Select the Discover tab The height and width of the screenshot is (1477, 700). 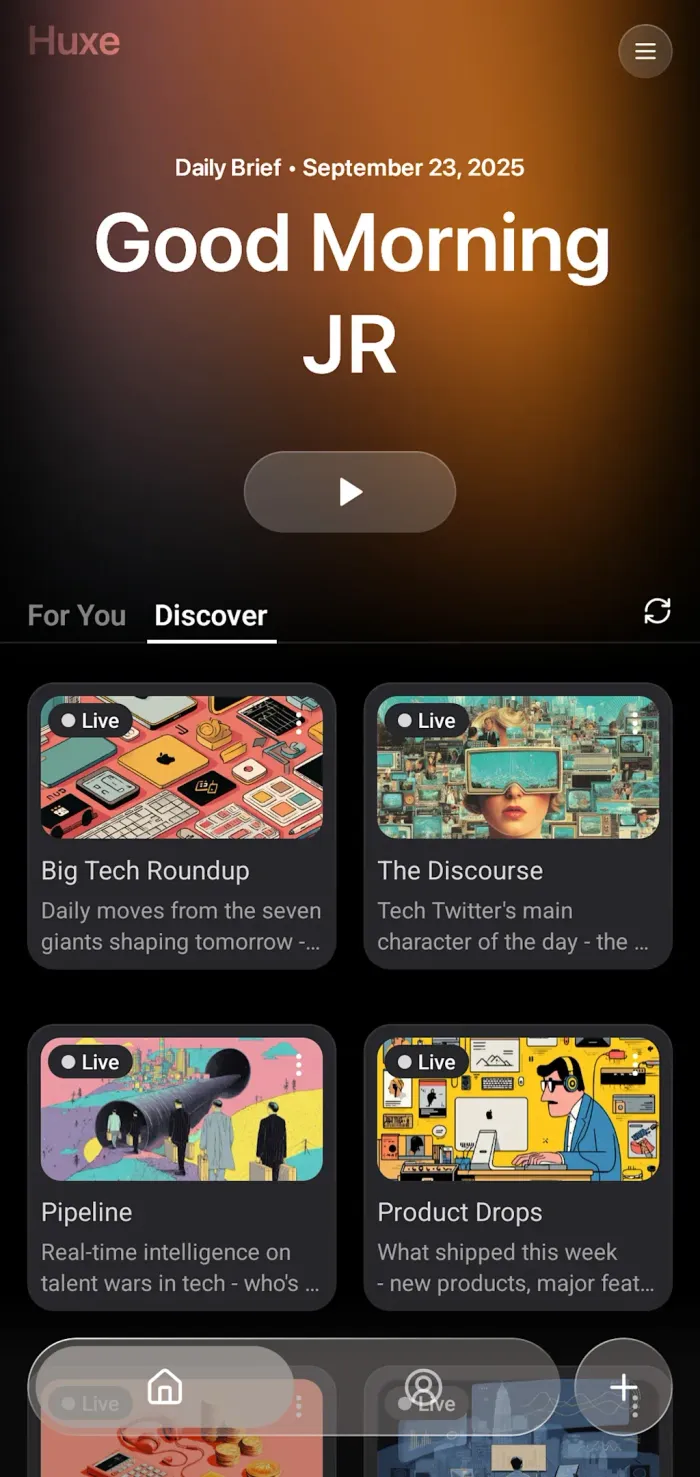point(211,615)
